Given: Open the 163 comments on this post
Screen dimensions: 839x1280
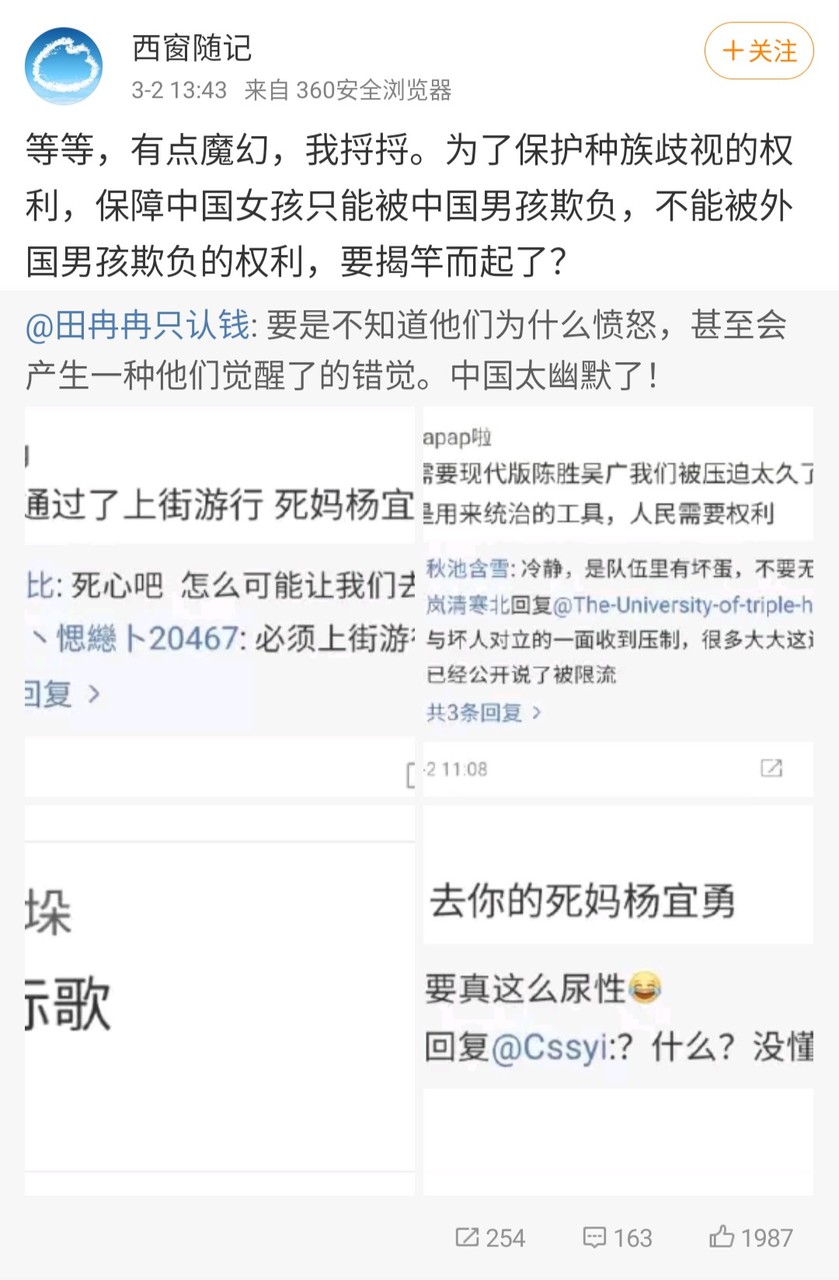Looking at the screenshot, I should click(618, 1237).
